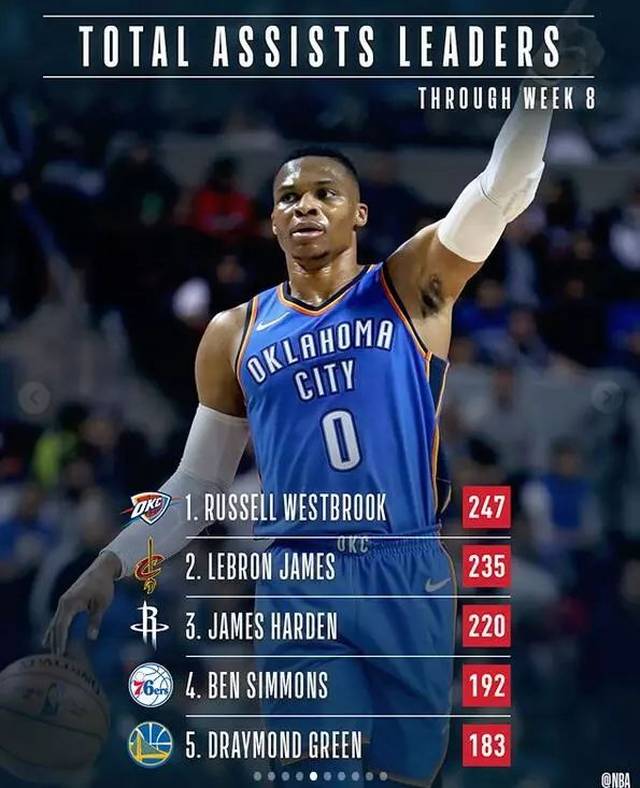
Task: Advance to the next carousel image
Action: tap(606, 397)
